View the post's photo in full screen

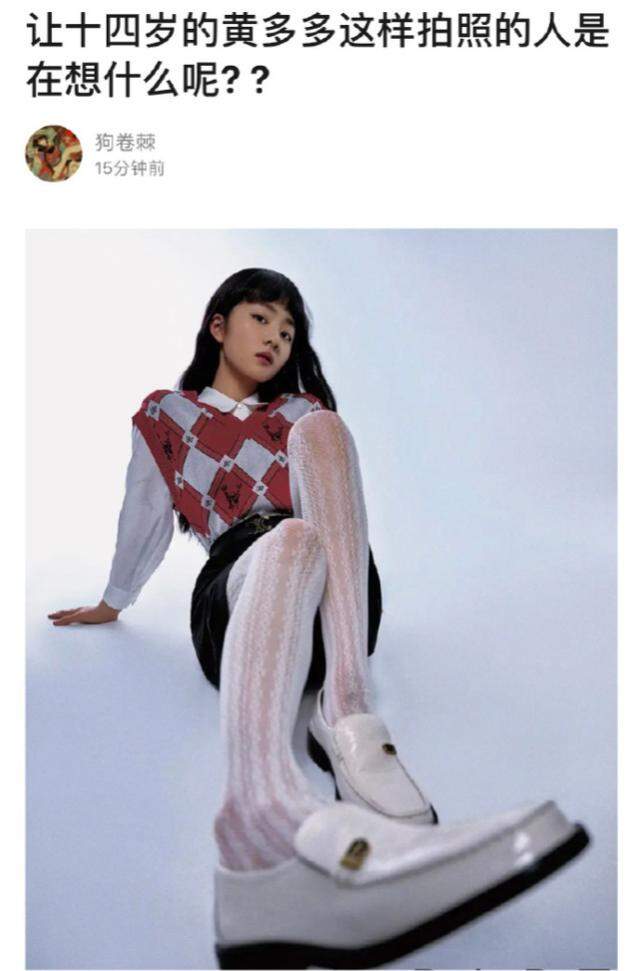pyautogui.click(x=320, y=598)
